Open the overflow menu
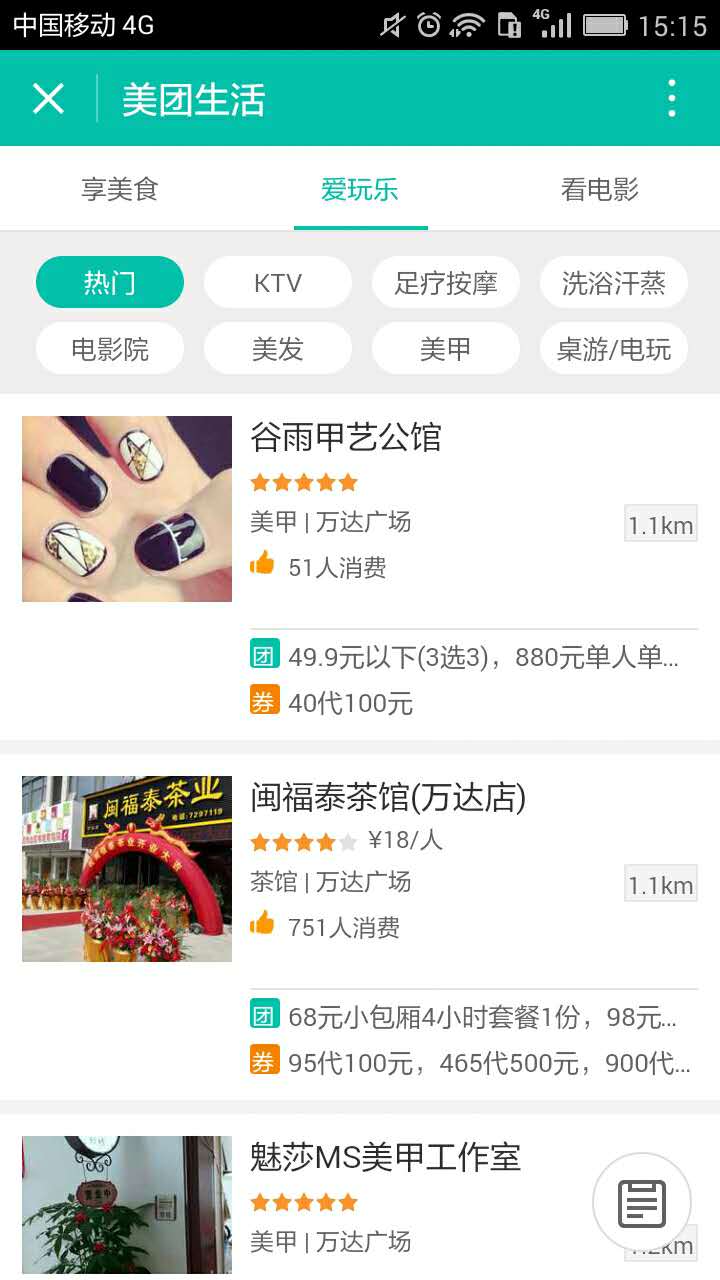Image resolution: width=720 pixels, height=1280 pixels. (671, 99)
